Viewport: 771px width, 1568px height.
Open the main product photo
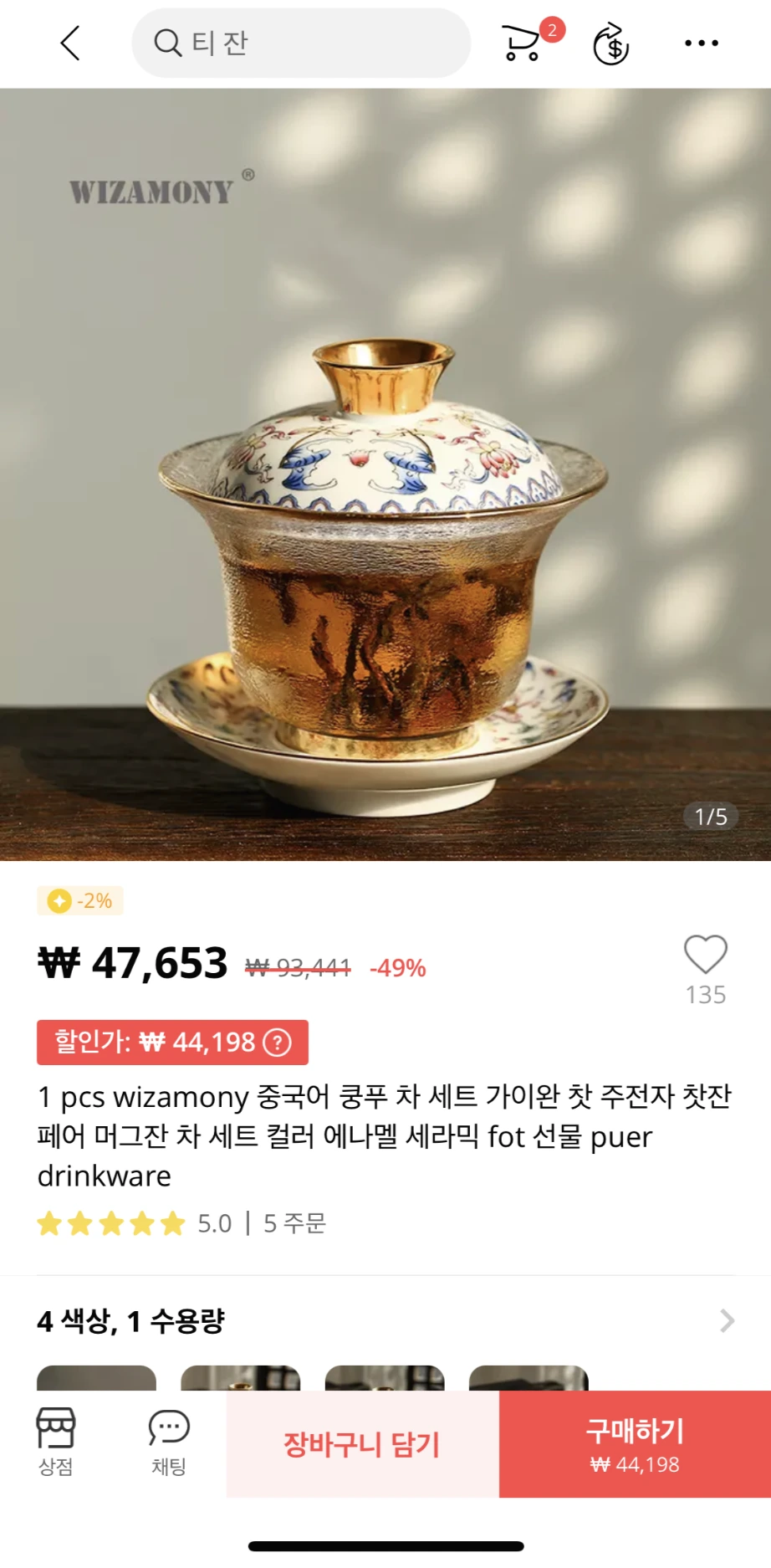[385, 474]
